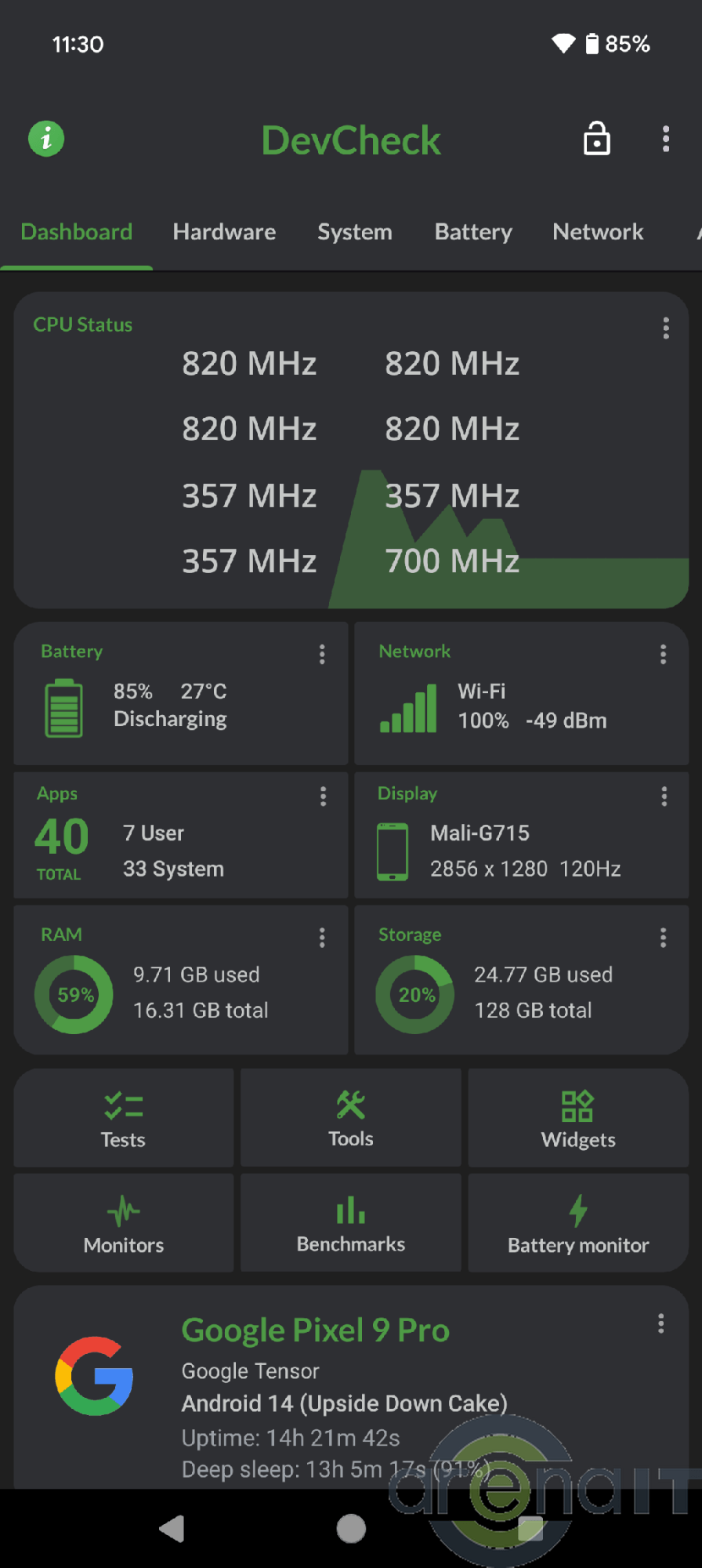
Task: Open the app info icon
Action: point(46,140)
